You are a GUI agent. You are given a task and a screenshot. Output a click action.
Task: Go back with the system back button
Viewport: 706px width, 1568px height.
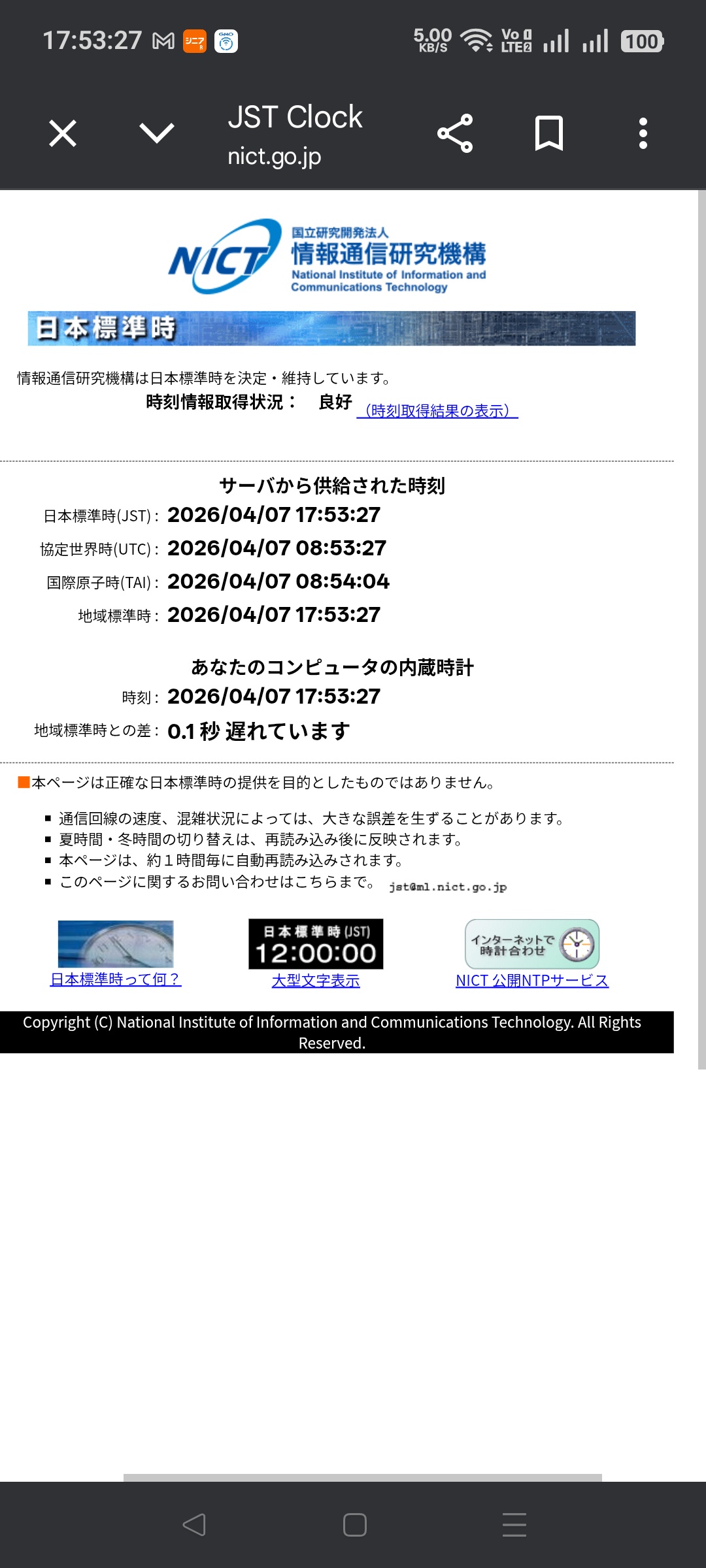[194, 1525]
